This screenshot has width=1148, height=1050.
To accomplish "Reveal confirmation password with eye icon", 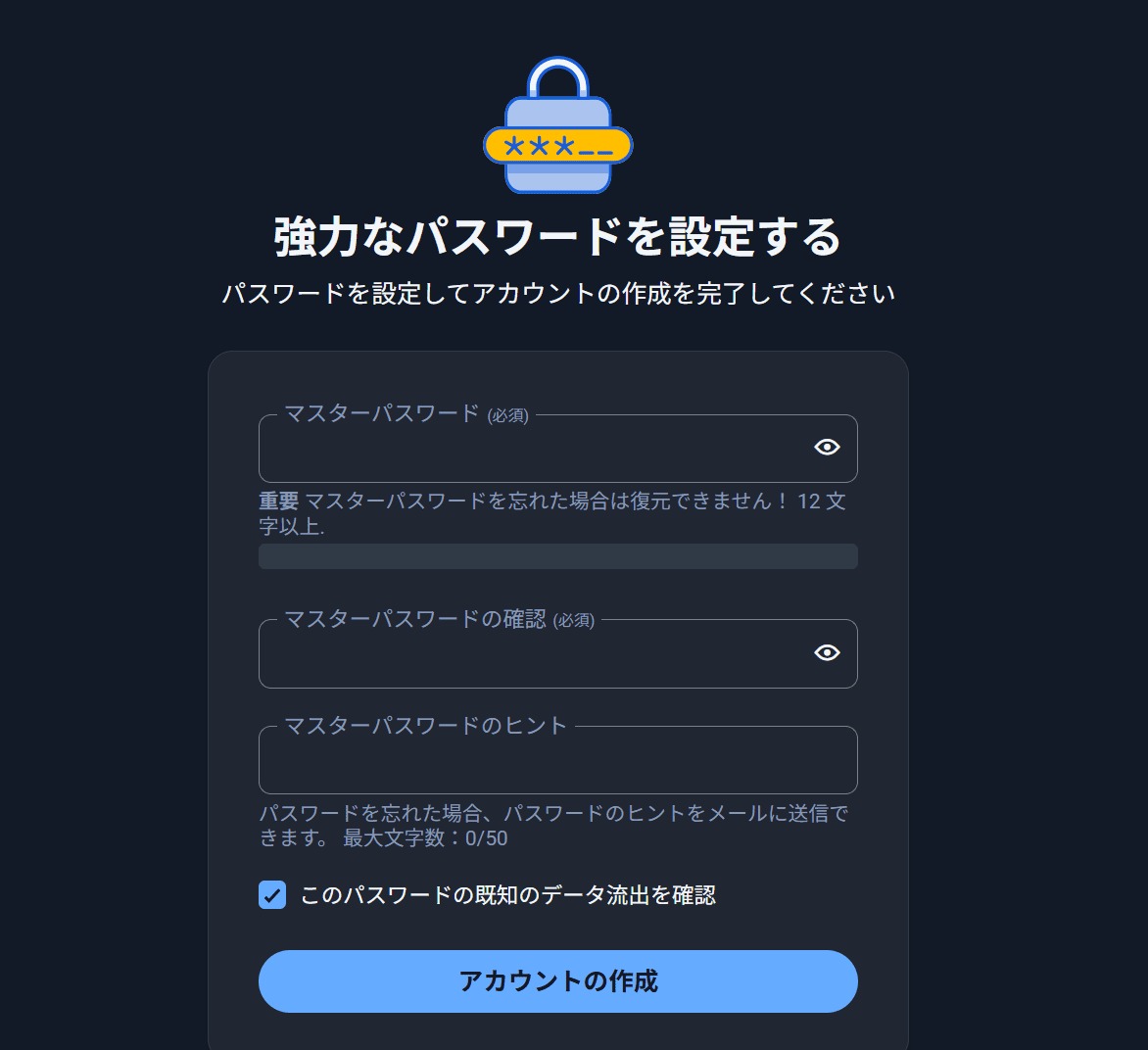I will point(827,653).
